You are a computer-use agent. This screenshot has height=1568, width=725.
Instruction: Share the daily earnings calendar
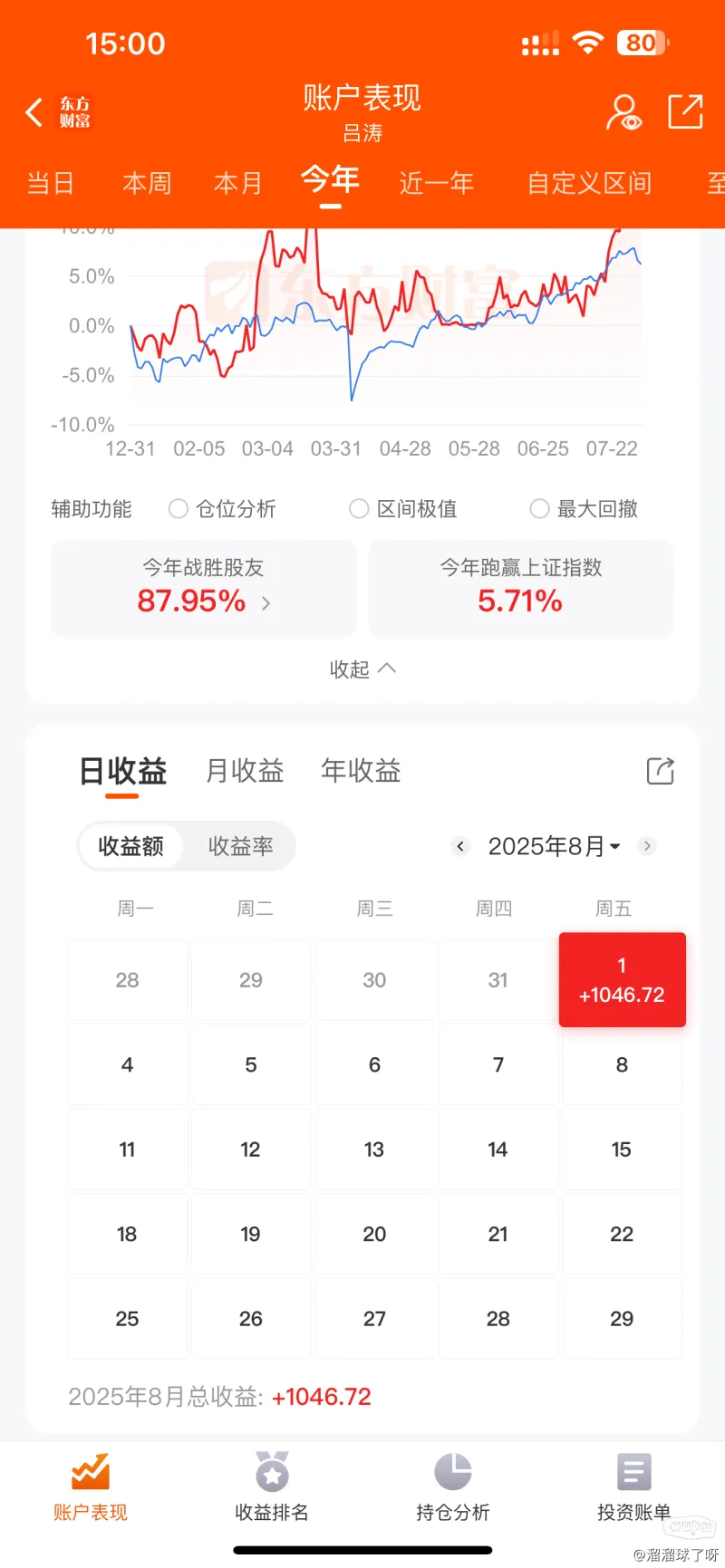pyautogui.click(x=660, y=772)
